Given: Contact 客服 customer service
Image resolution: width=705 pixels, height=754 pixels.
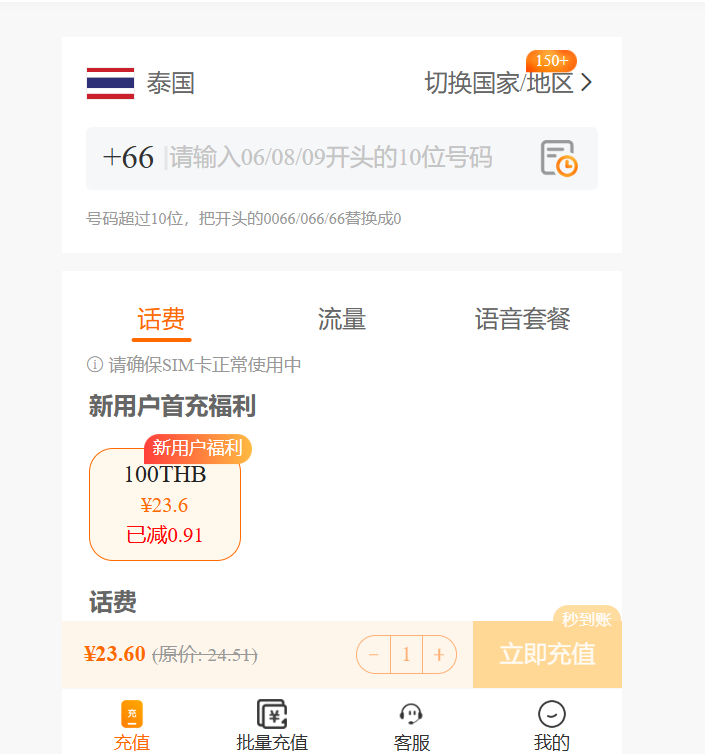Looking at the screenshot, I should coord(411,725).
